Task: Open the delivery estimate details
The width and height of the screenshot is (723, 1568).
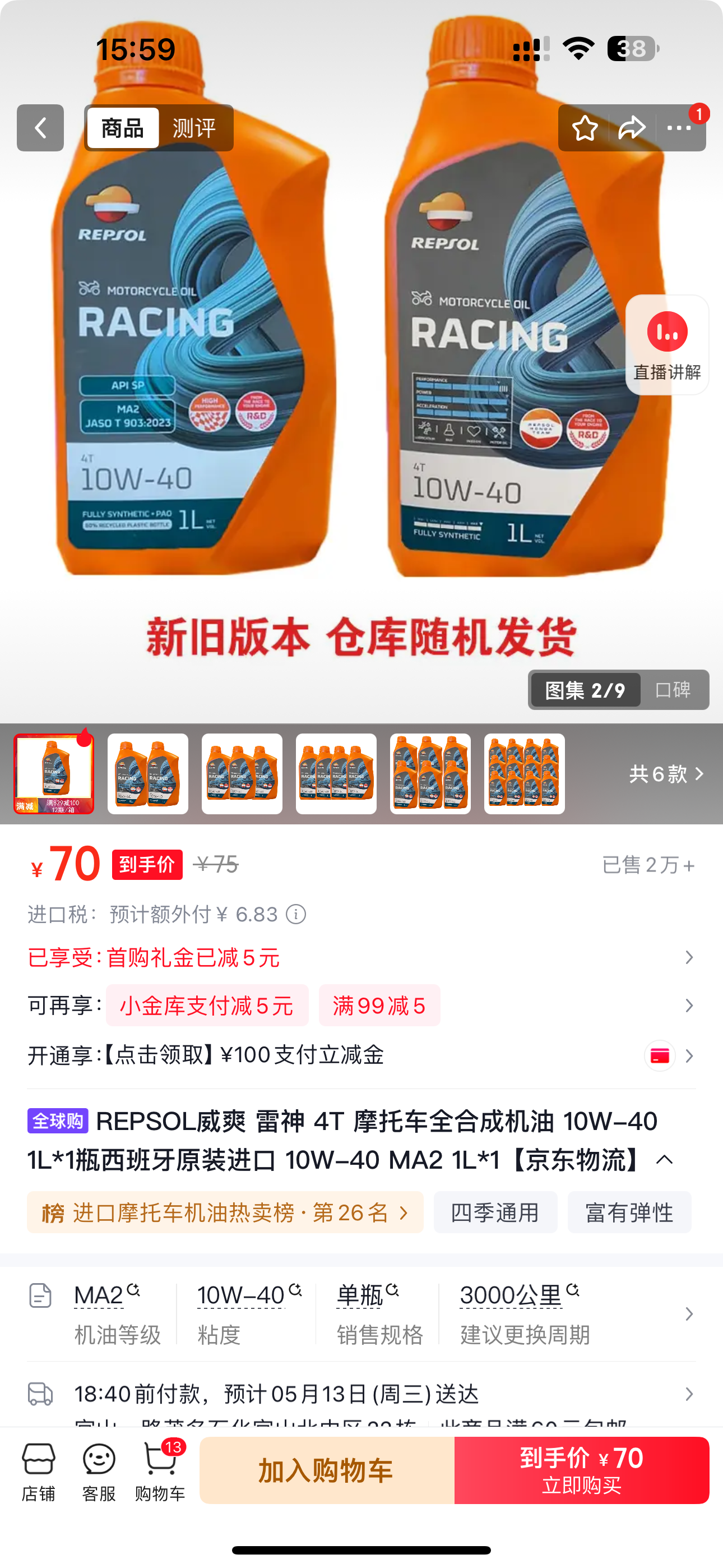Action: pyautogui.click(x=361, y=1394)
